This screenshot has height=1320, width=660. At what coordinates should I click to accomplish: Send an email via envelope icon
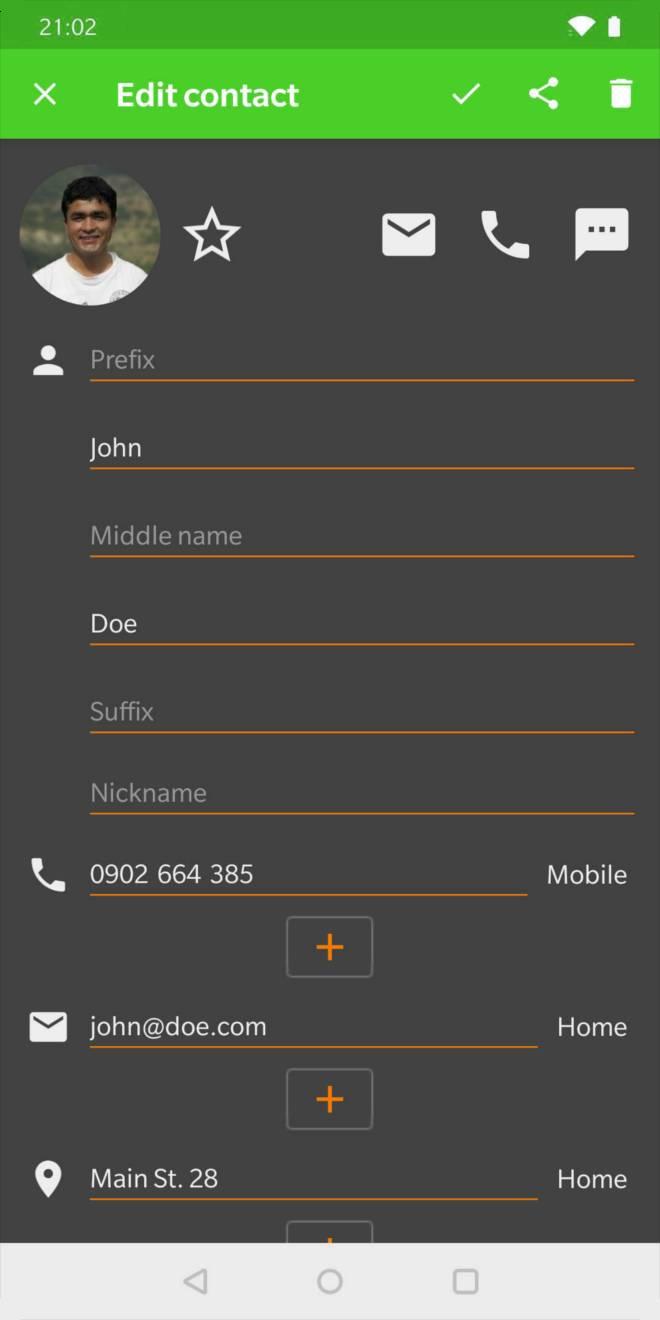408,235
